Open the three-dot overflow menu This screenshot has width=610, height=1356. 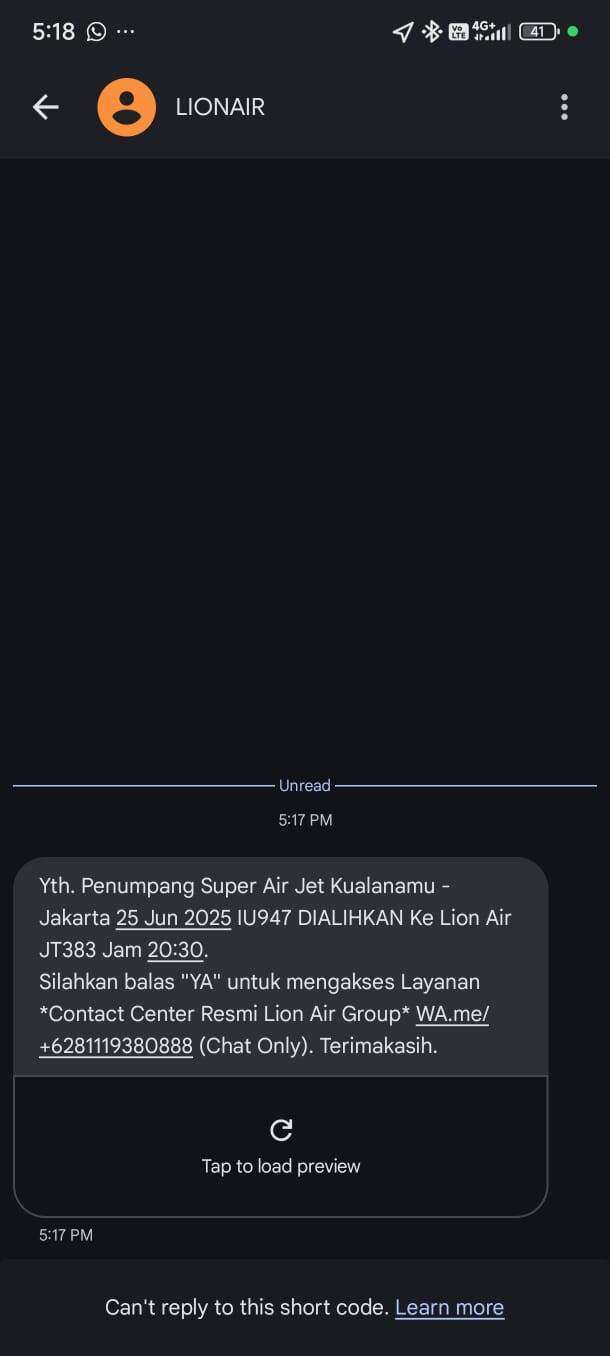point(564,107)
